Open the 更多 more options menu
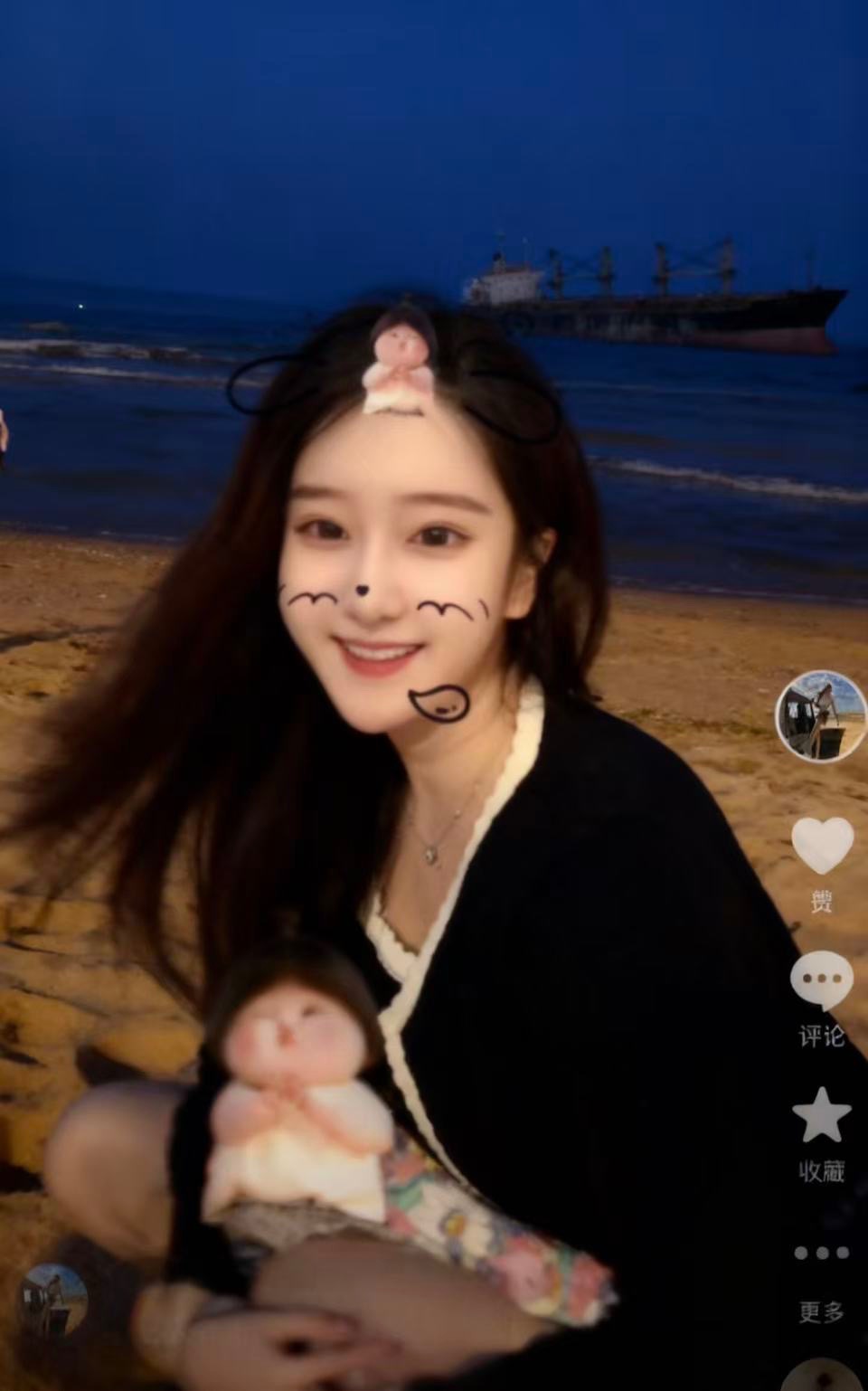The width and height of the screenshot is (868, 1391). click(821, 1254)
